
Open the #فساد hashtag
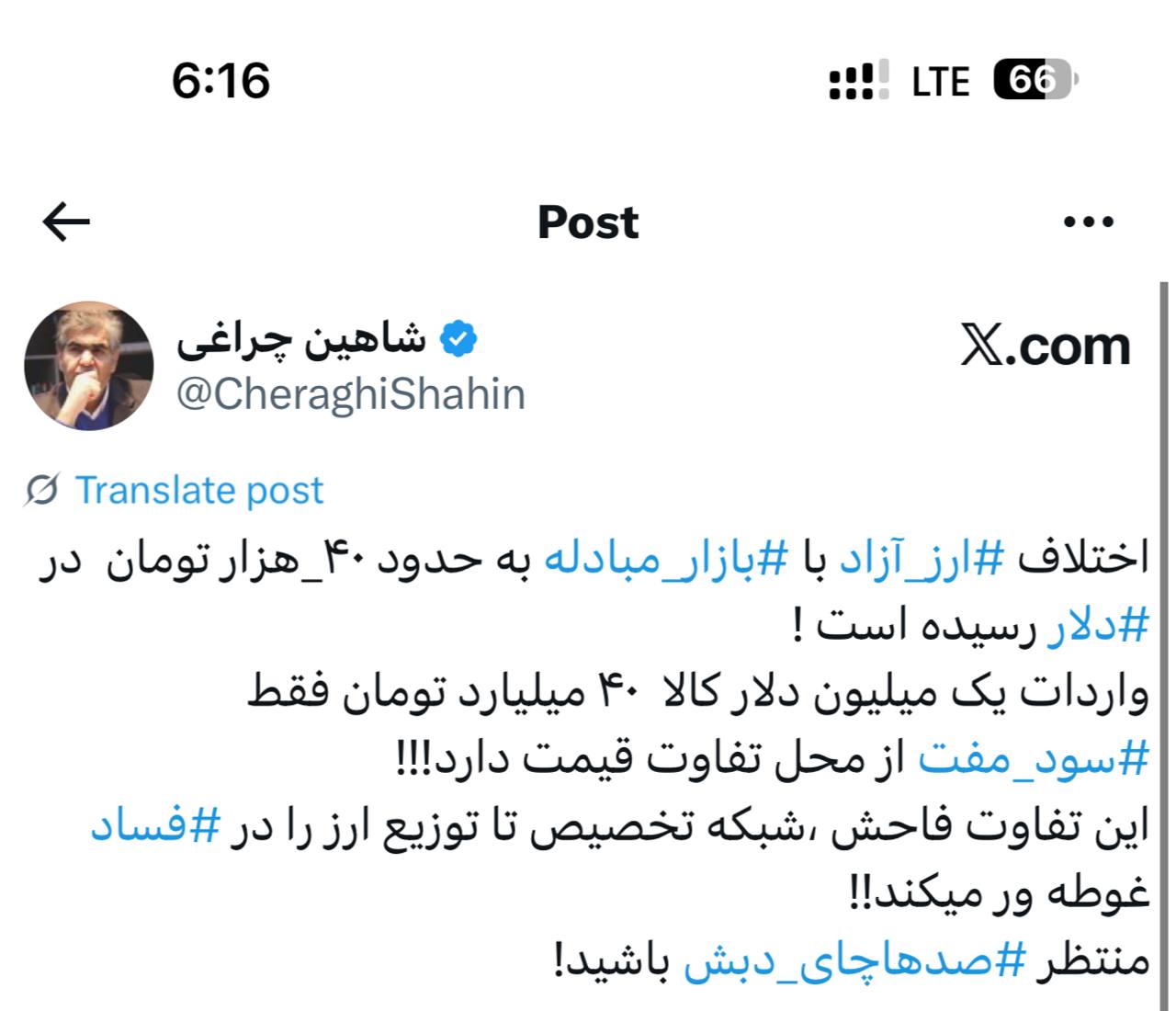[156, 827]
